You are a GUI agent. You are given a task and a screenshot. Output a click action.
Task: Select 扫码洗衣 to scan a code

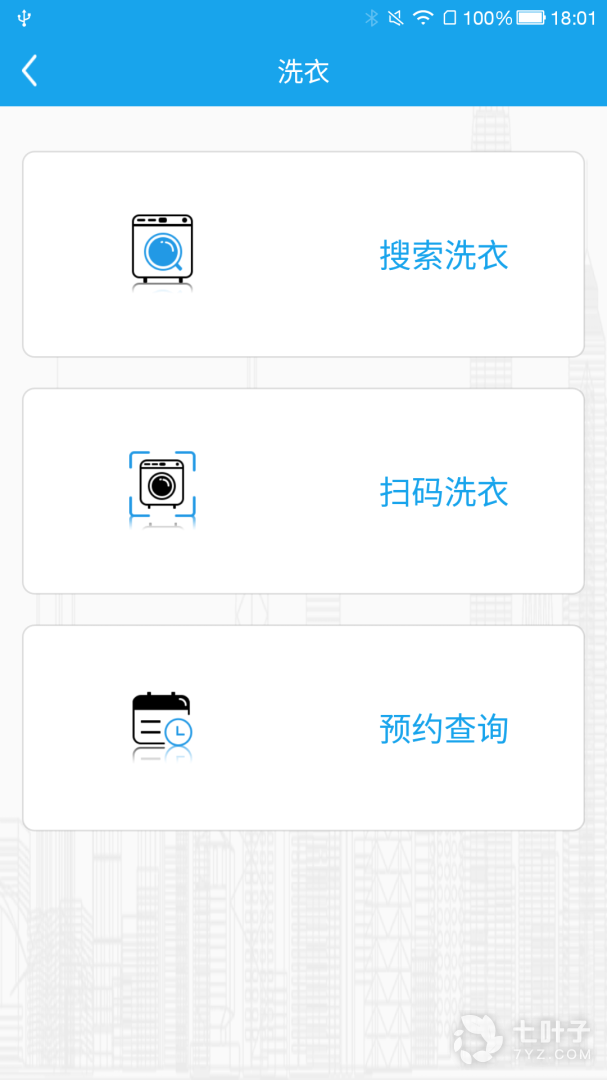[303, 491]
